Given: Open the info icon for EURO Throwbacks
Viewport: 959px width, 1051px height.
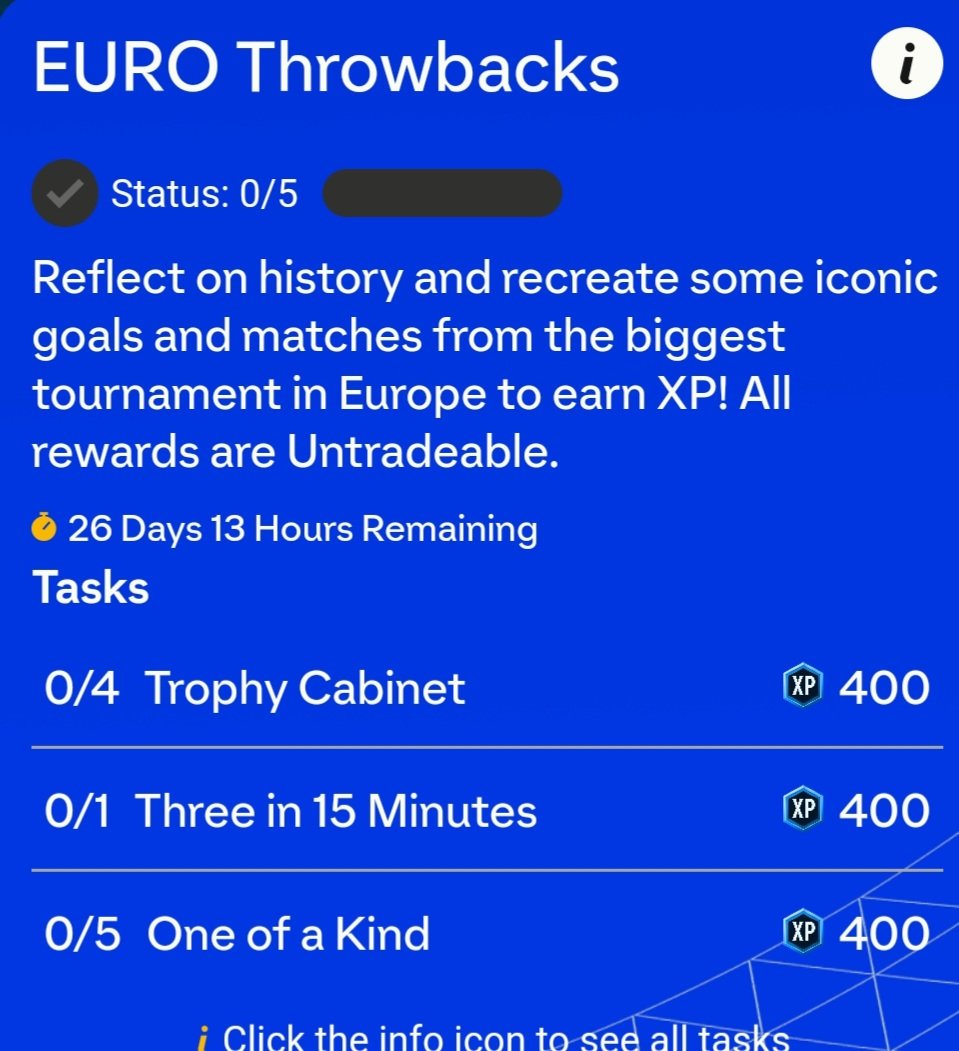Looking at the screenshot, I should pyautogui.click(x=906, y=64).
